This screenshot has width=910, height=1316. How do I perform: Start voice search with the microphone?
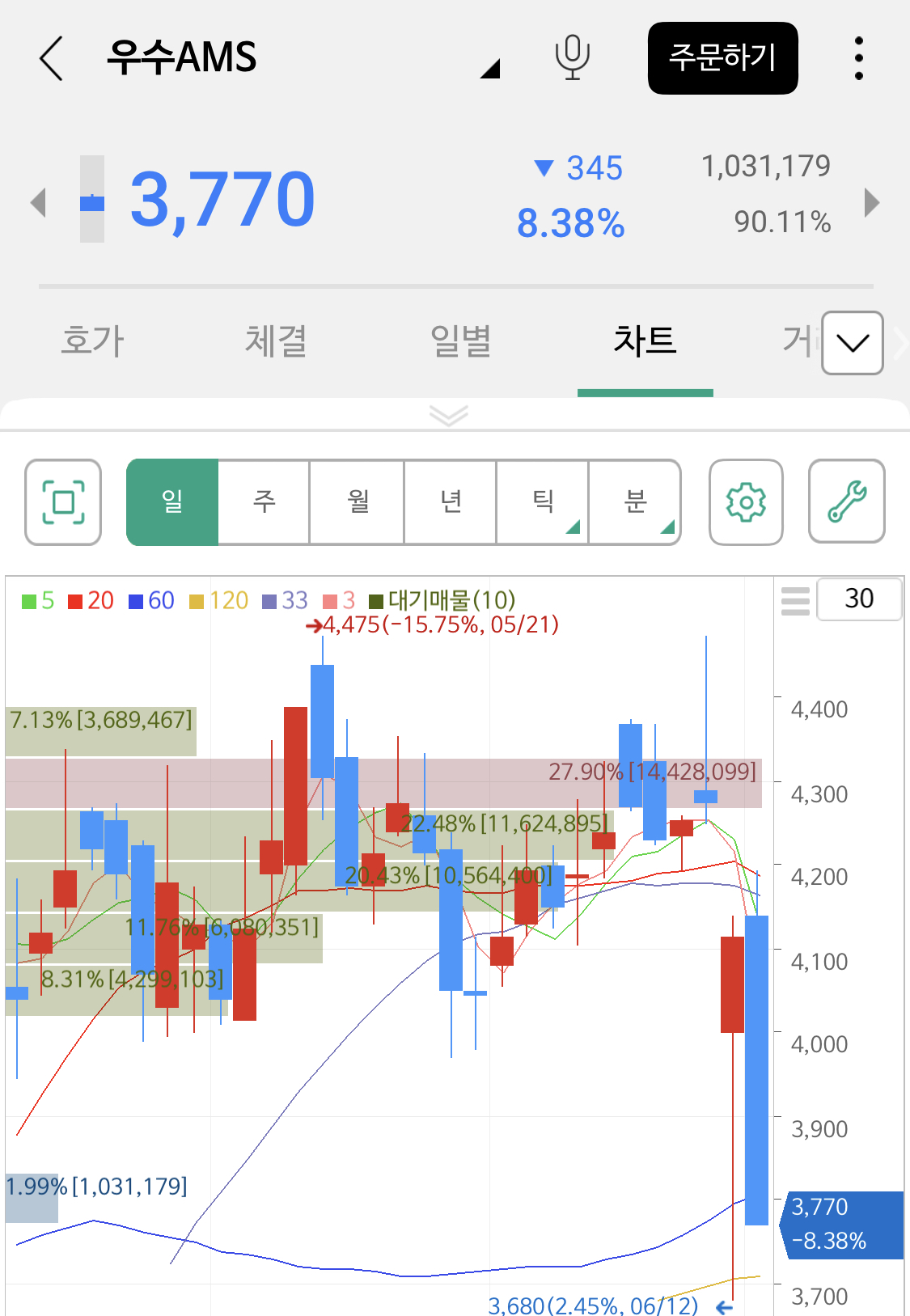[572, 57]
